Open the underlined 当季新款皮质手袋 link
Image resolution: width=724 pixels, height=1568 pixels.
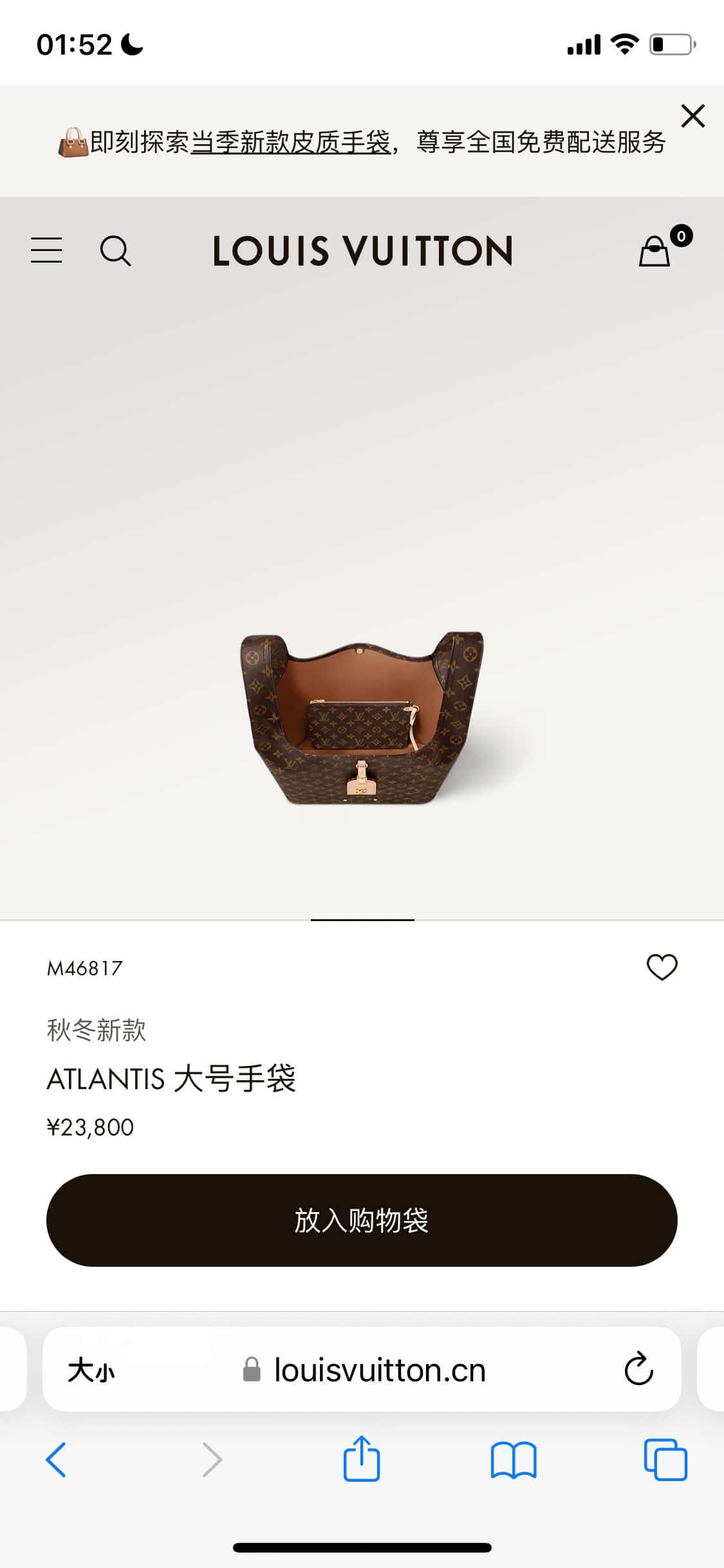[x=290, y=142]
